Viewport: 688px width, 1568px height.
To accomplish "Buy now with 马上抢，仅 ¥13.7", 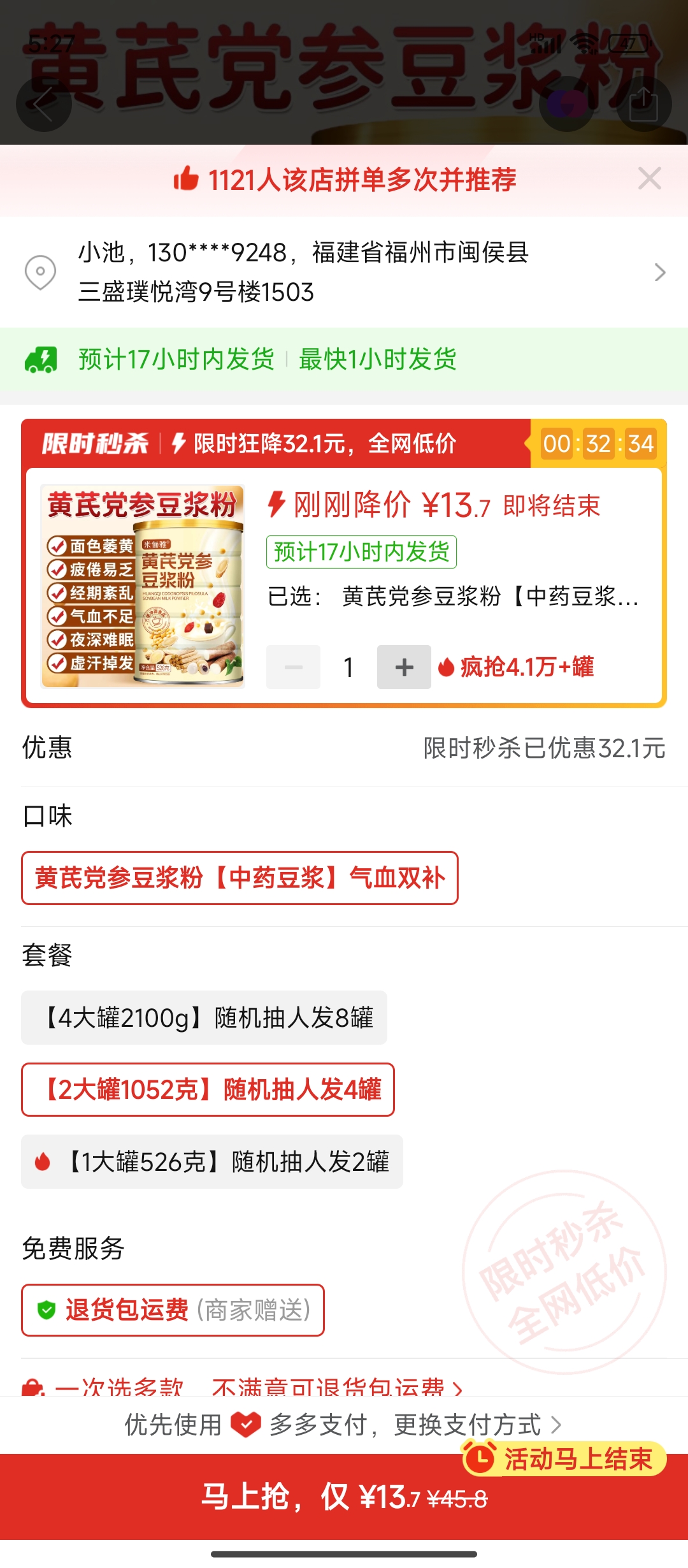I will [344, 1497].
